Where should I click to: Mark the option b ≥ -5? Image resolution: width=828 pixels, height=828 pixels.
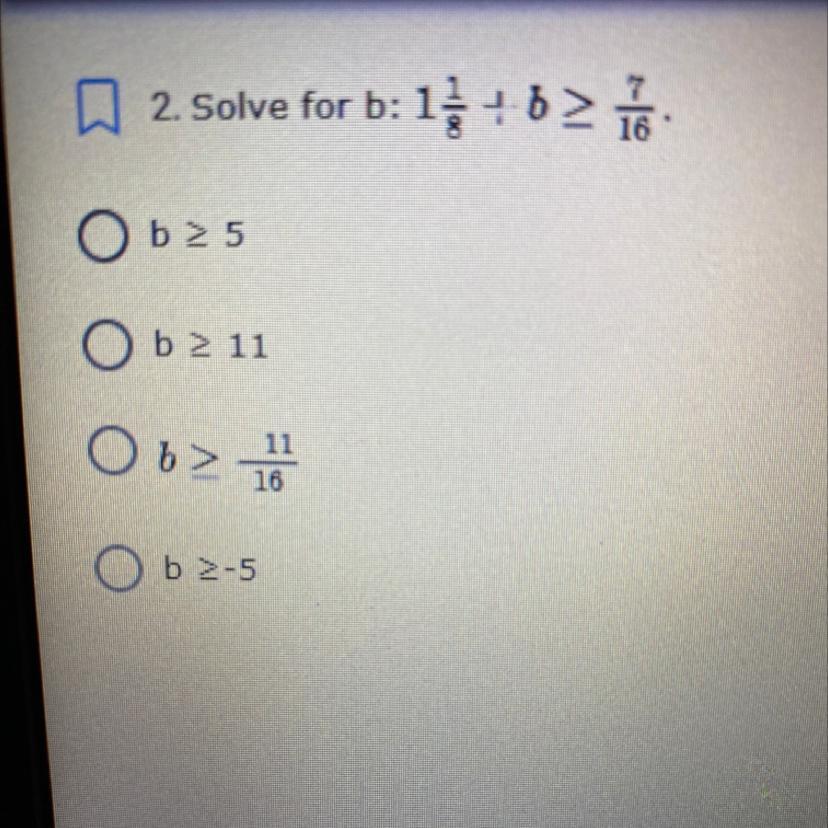point(120,570)
